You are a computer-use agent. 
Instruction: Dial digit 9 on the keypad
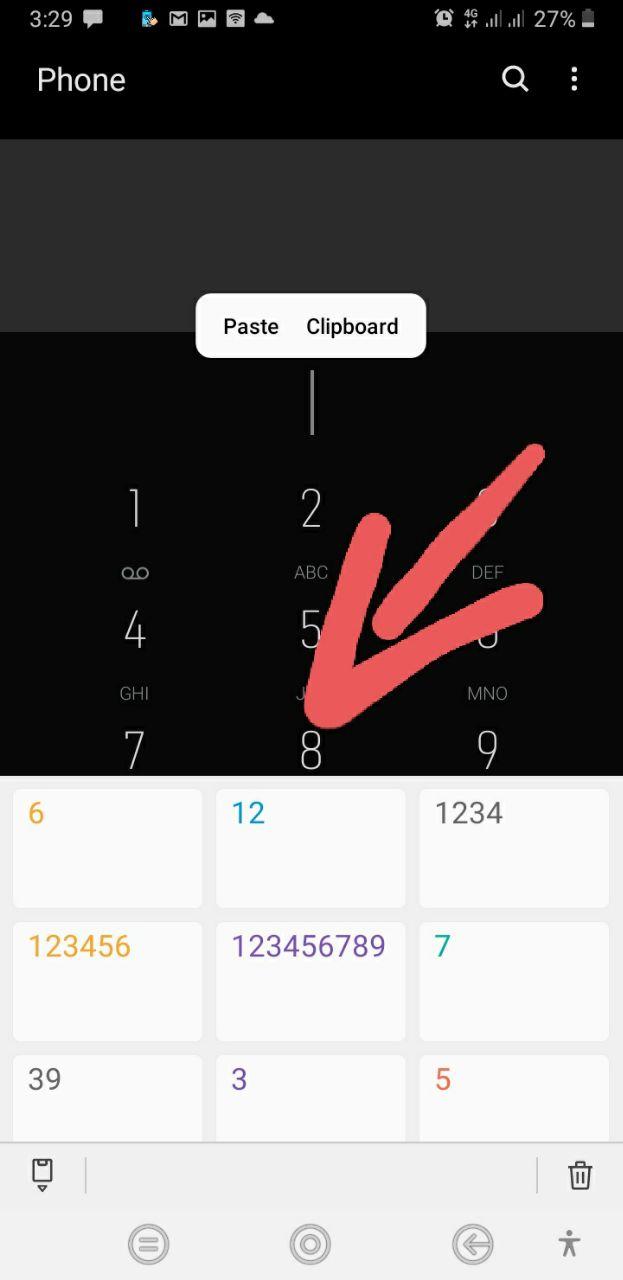coord(487,748)
